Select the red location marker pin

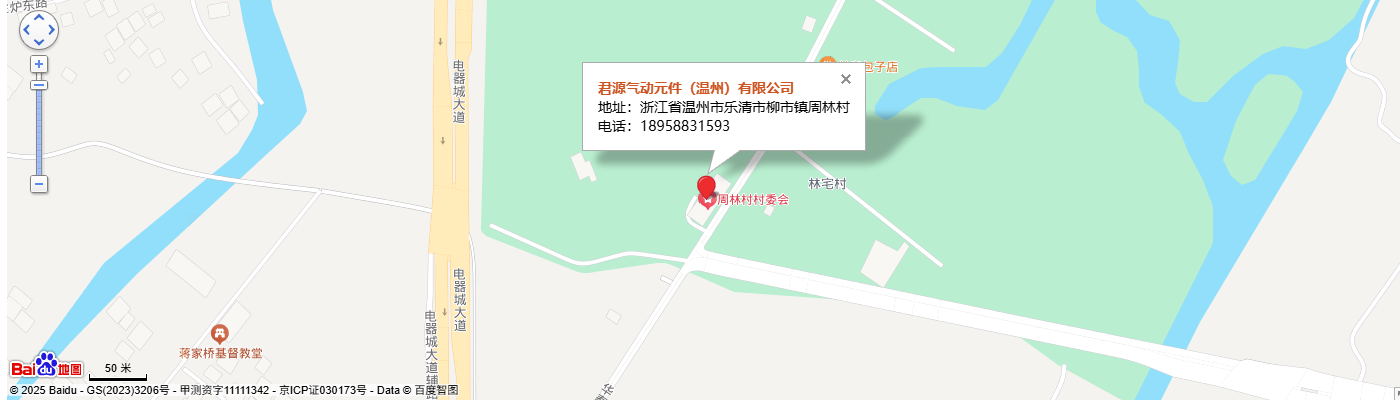pos(706,186)
